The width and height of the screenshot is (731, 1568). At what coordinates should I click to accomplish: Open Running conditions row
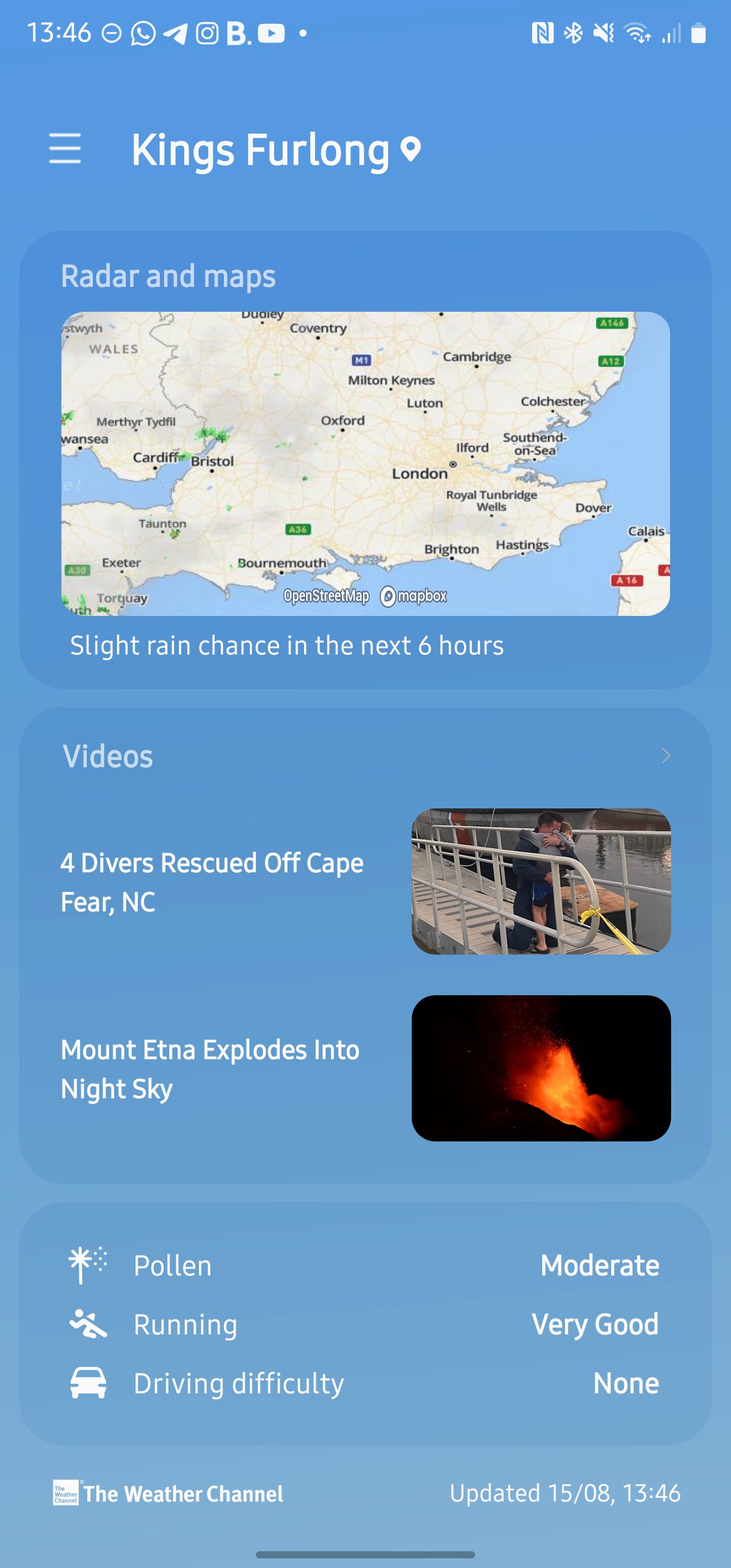(365, 1323)
